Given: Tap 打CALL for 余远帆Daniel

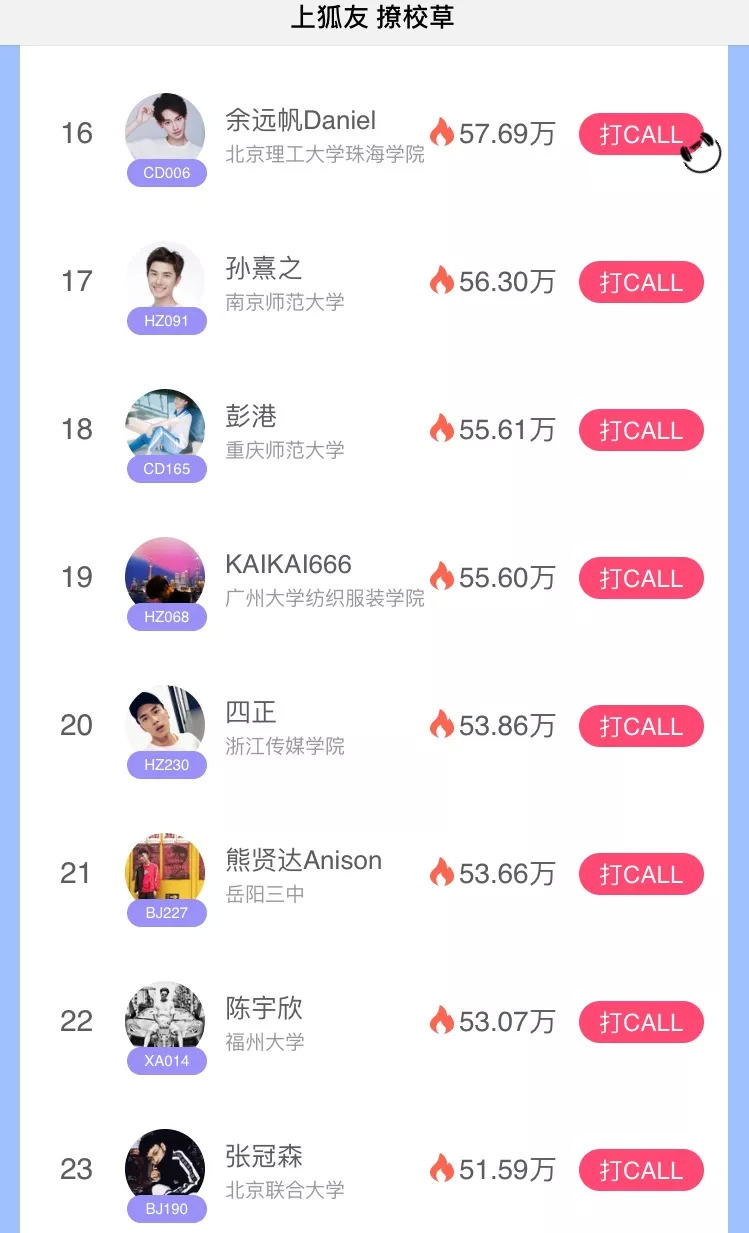Looking at the screenshot, I should point(641,134).
